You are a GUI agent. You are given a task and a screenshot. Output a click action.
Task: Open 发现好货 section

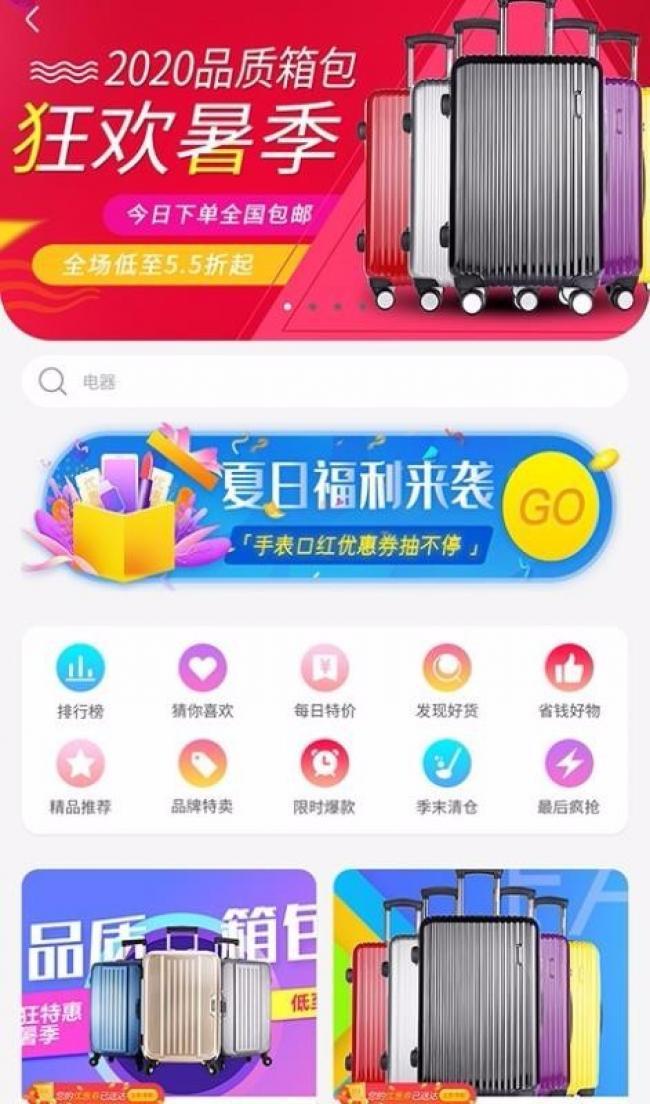tap(447, 682)
